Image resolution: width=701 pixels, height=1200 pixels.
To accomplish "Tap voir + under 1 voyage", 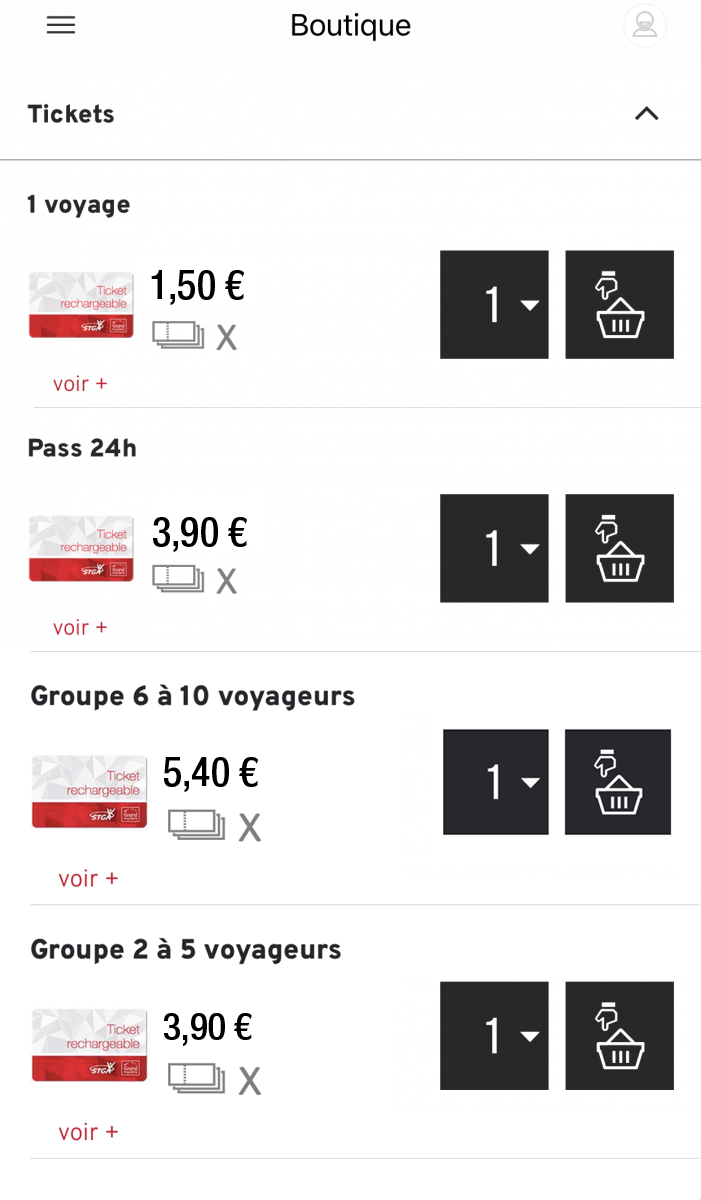I will (x=80, y=384).
